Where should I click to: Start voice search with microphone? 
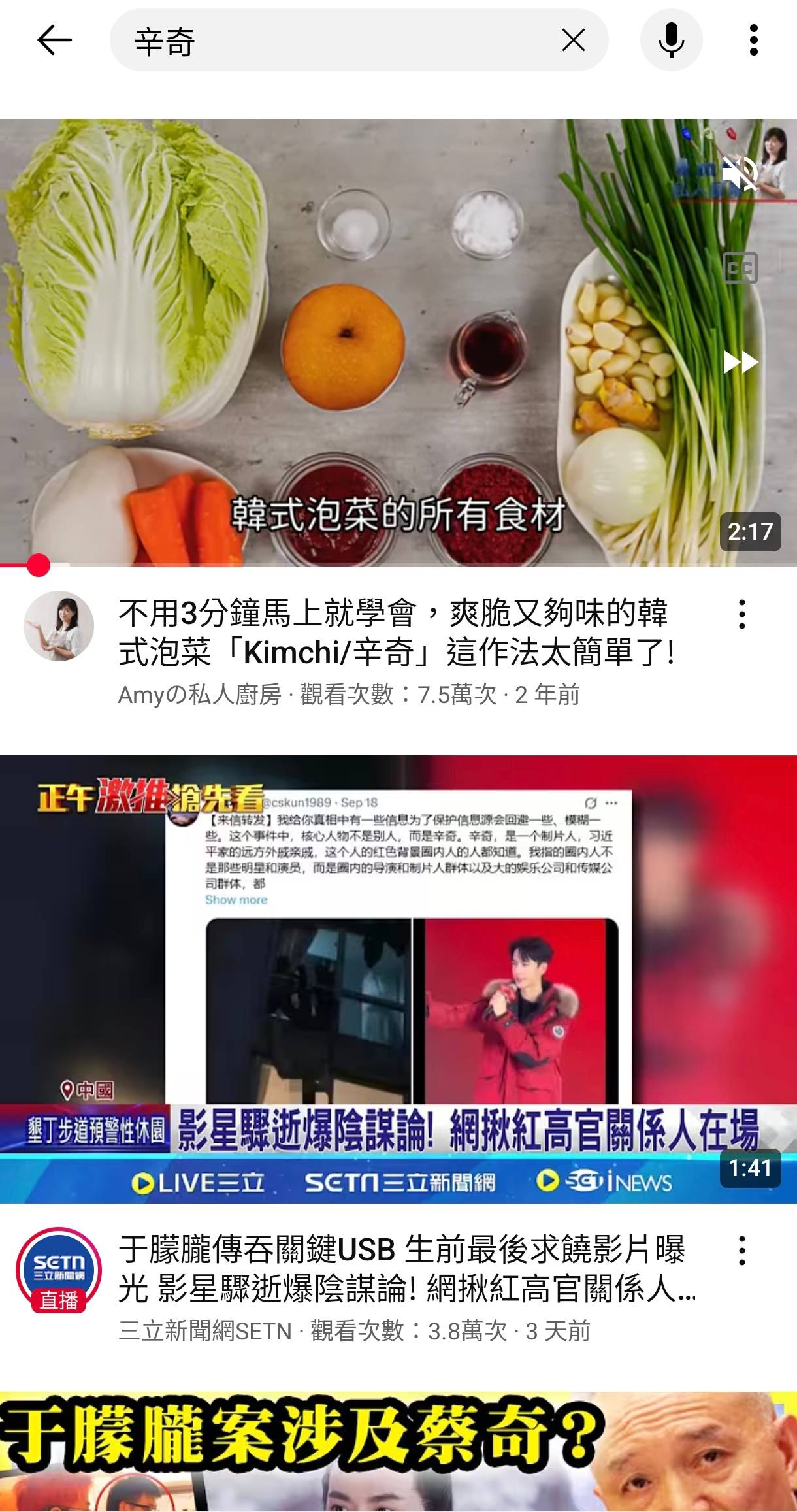pos(671,41)
